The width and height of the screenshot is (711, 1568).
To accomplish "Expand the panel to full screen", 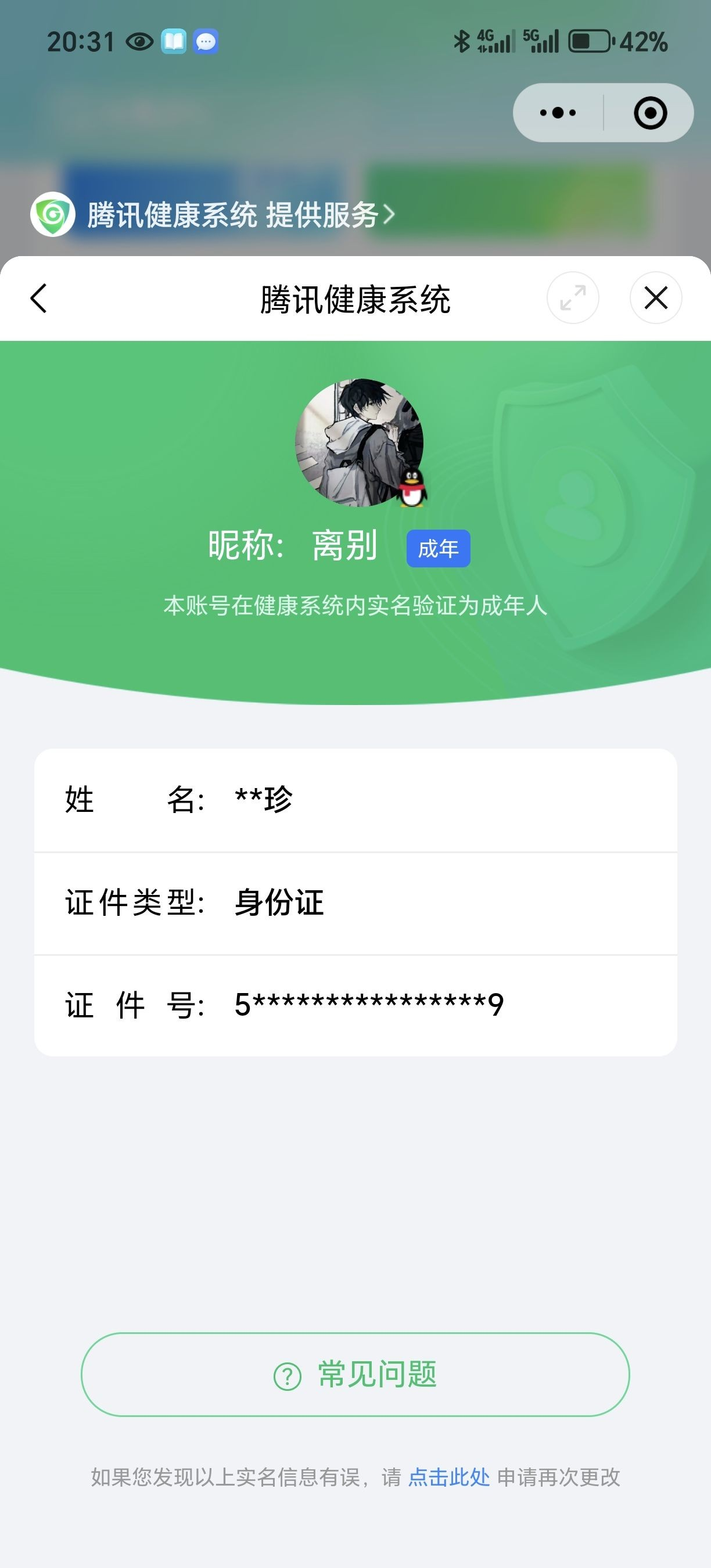I will pyautogui.click(x=573, y=299).
